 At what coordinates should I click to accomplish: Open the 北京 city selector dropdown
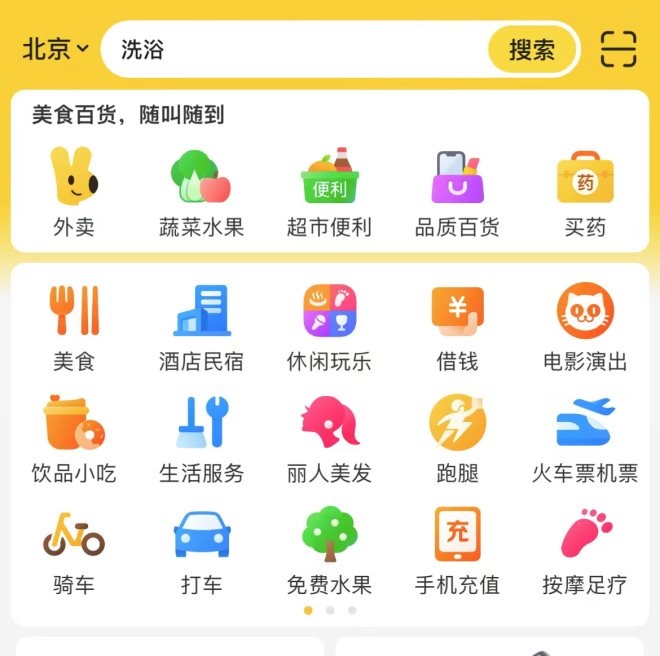(x=56, y=49)
